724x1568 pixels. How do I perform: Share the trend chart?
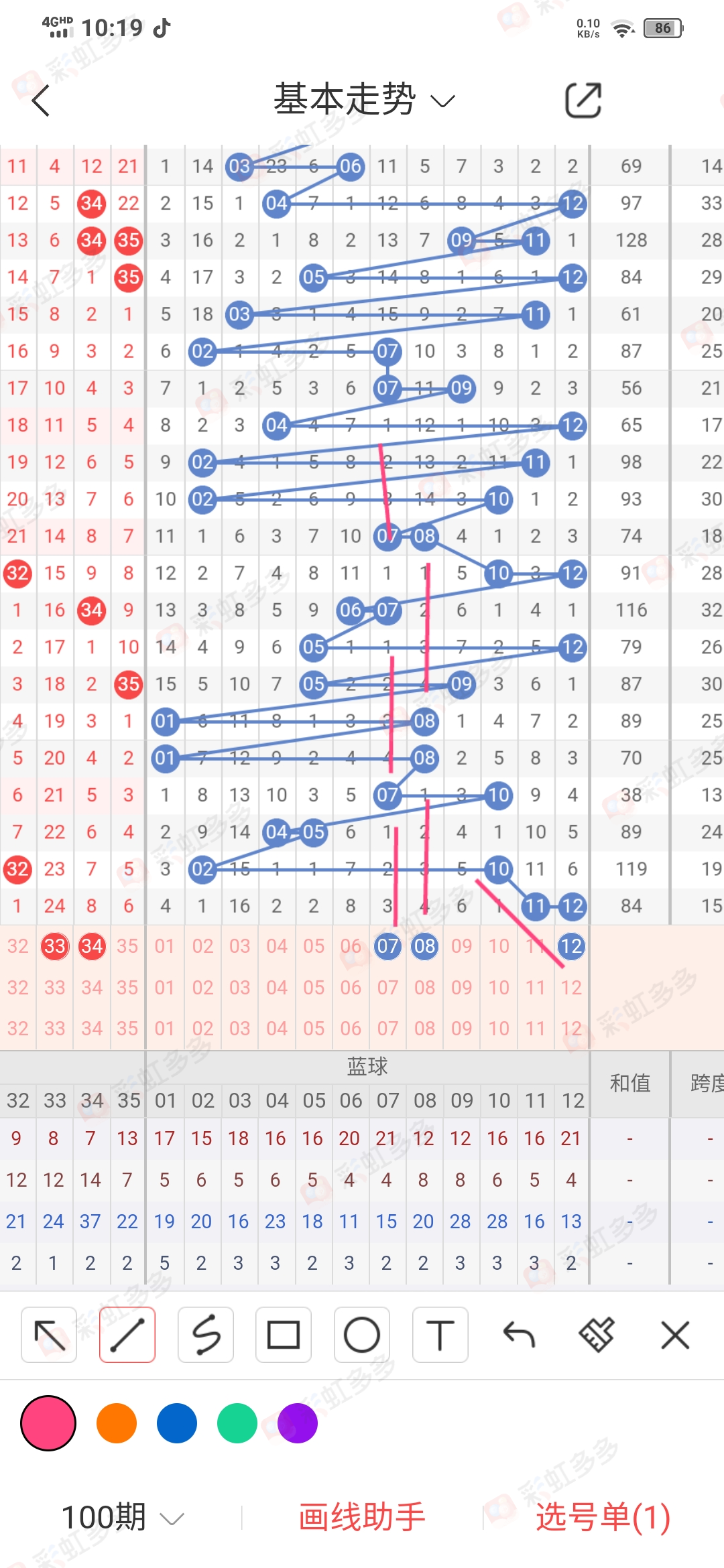coord(583,101)
